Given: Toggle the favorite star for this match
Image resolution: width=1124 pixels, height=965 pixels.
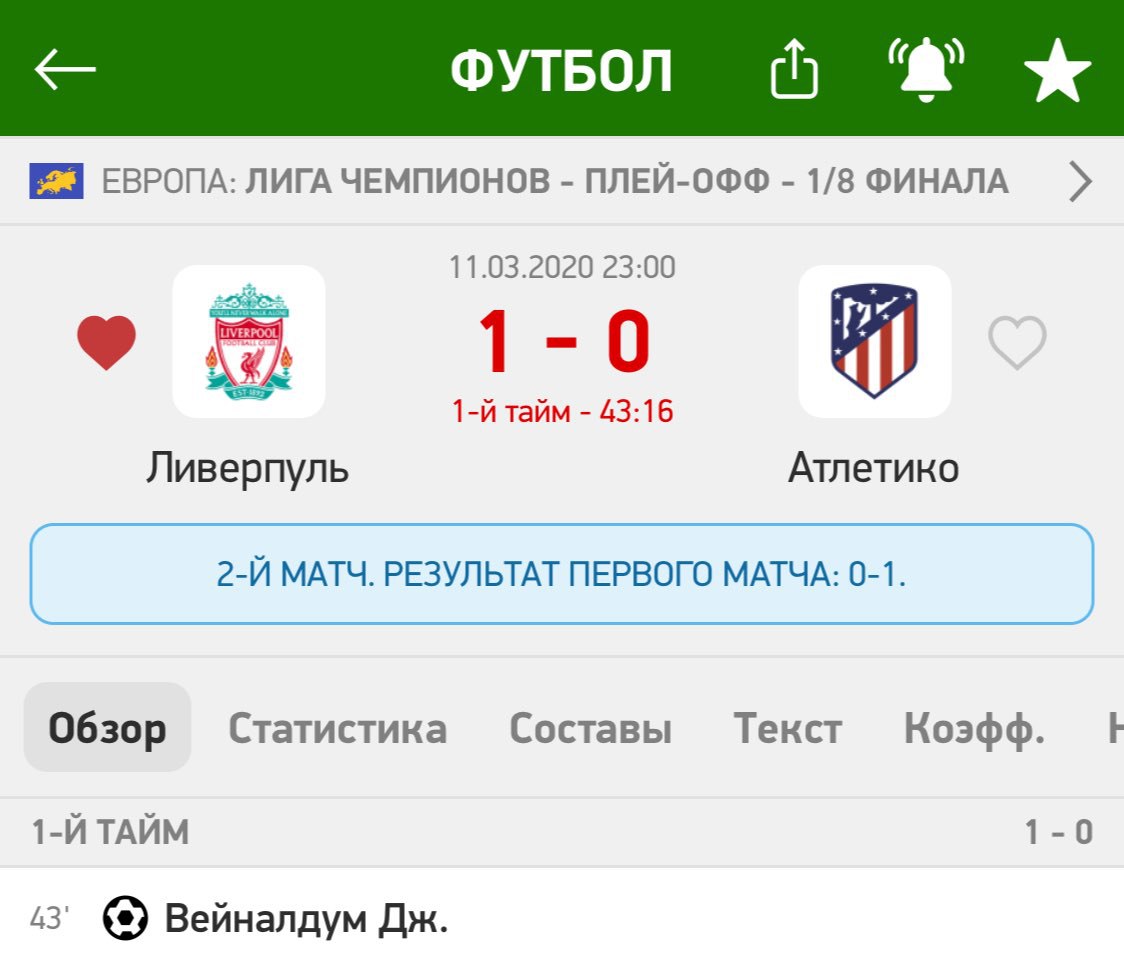Looking at the screenshot, I should tap(1057, 71).
